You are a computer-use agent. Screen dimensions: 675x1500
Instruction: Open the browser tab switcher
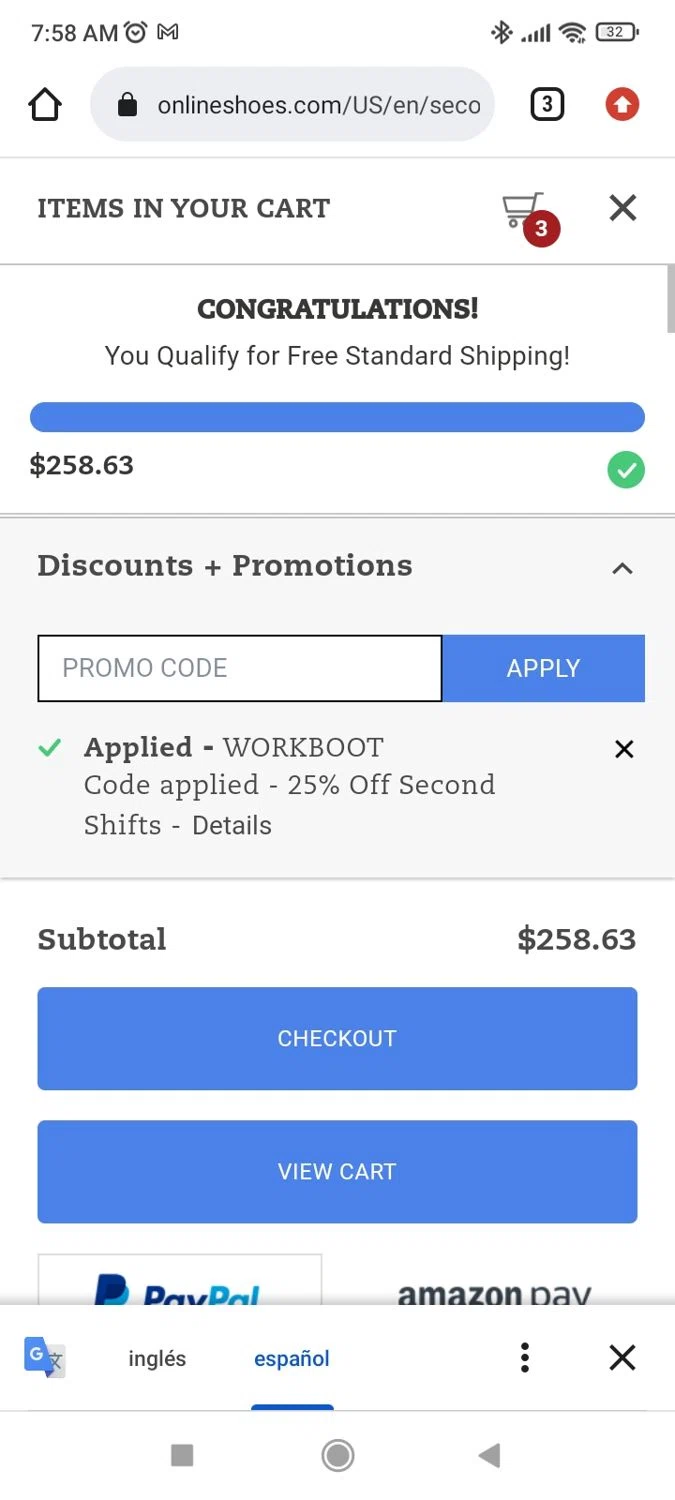pos(546,104)
